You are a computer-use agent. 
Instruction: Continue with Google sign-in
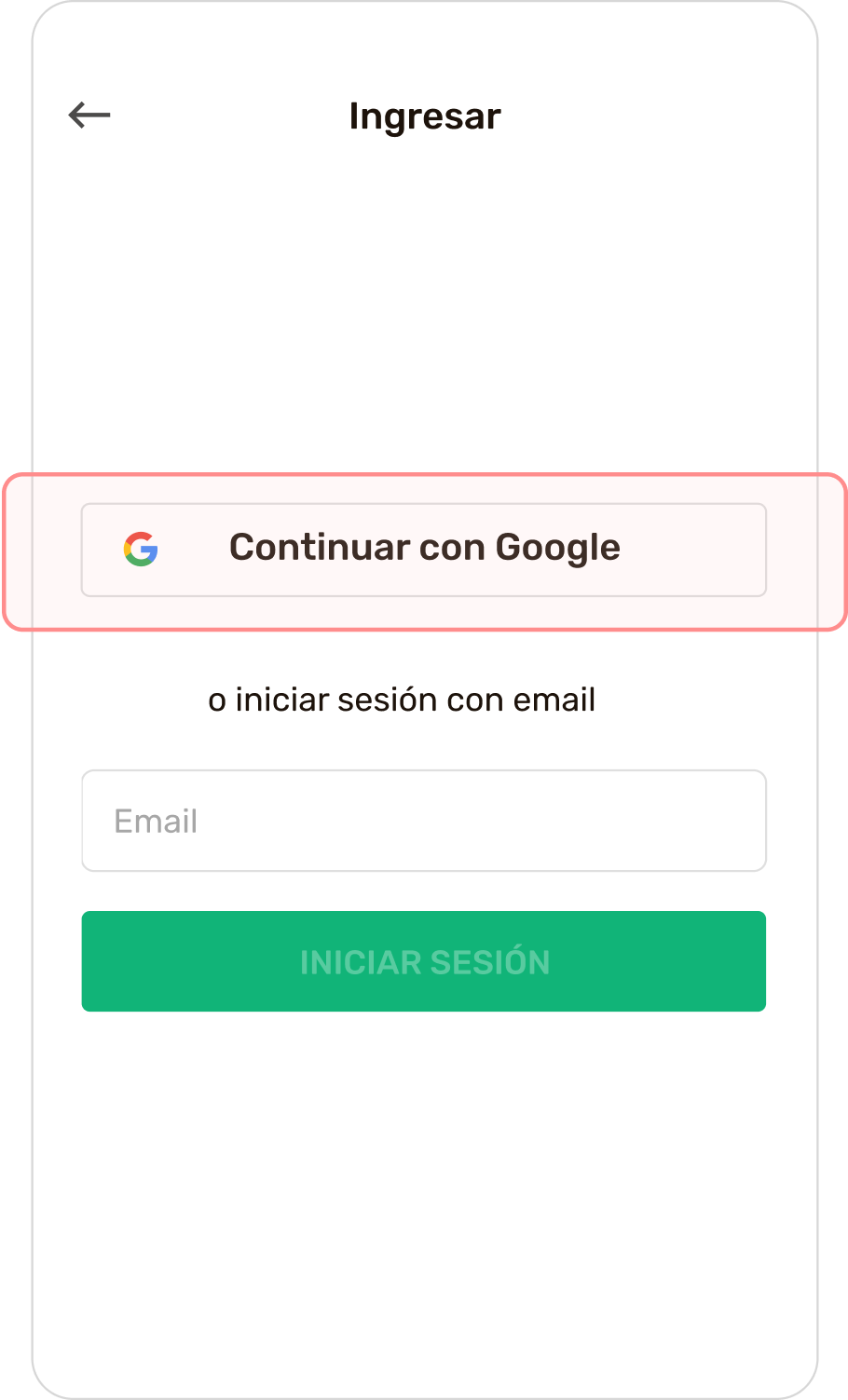coord(424,550)
